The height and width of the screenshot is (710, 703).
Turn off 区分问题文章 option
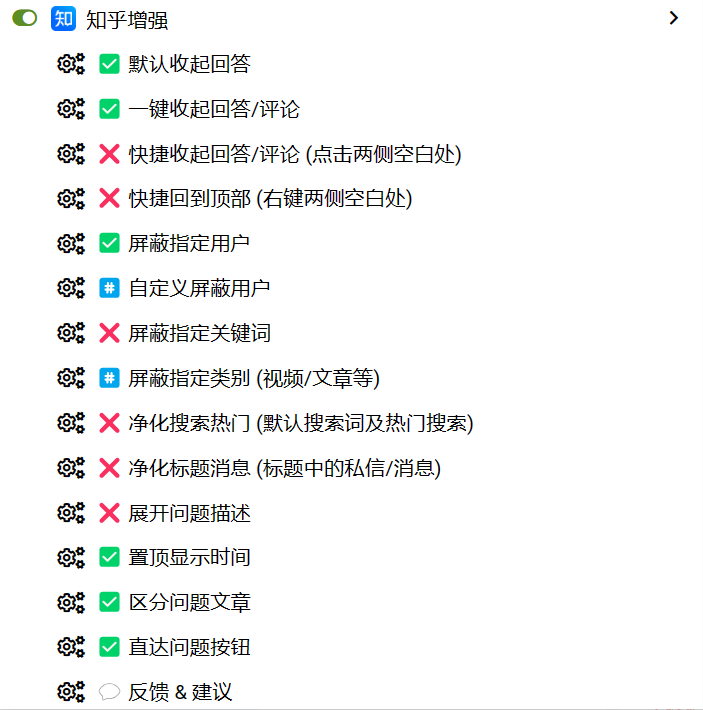(189, 602)
